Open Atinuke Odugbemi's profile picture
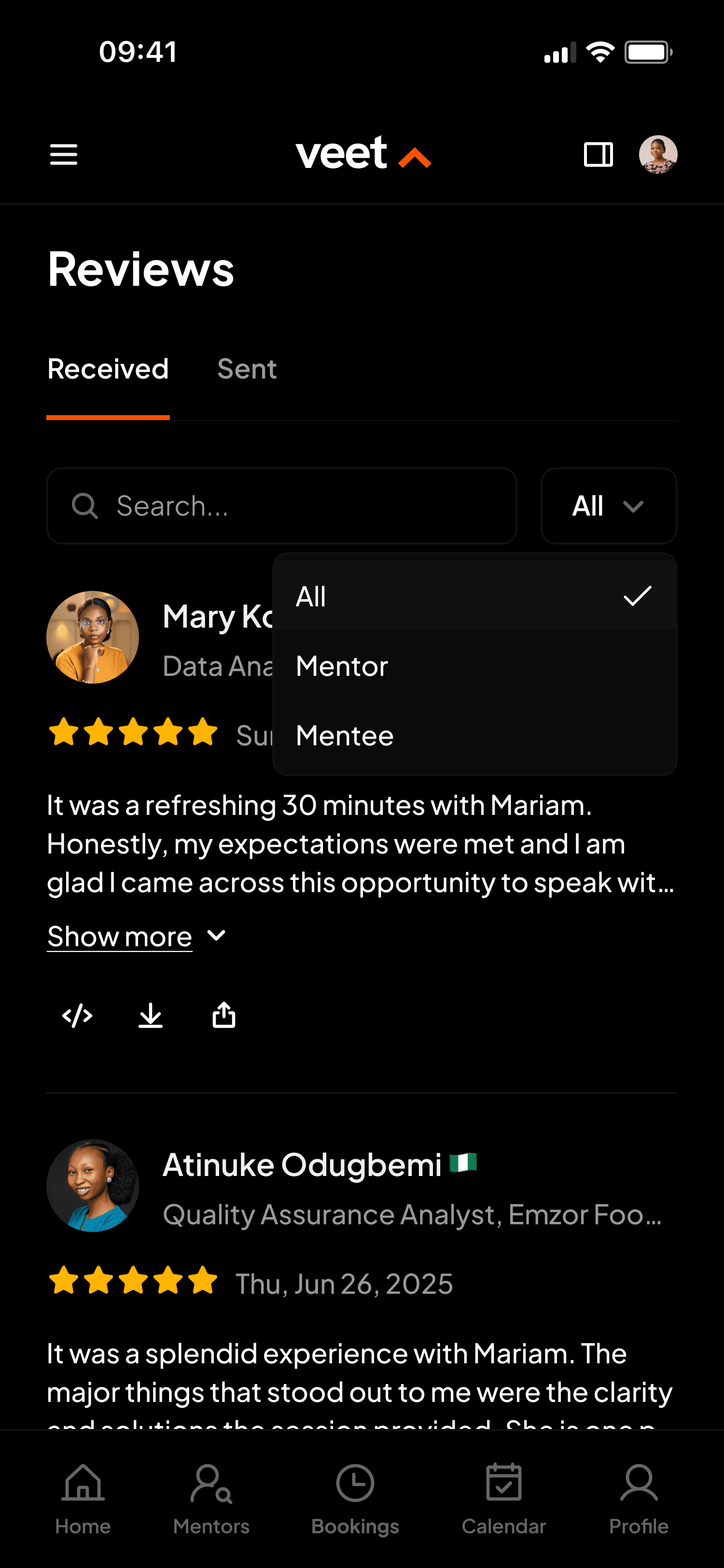Screen dimensions: 724x1568 pyautogui.click(x=93, y=1186)
